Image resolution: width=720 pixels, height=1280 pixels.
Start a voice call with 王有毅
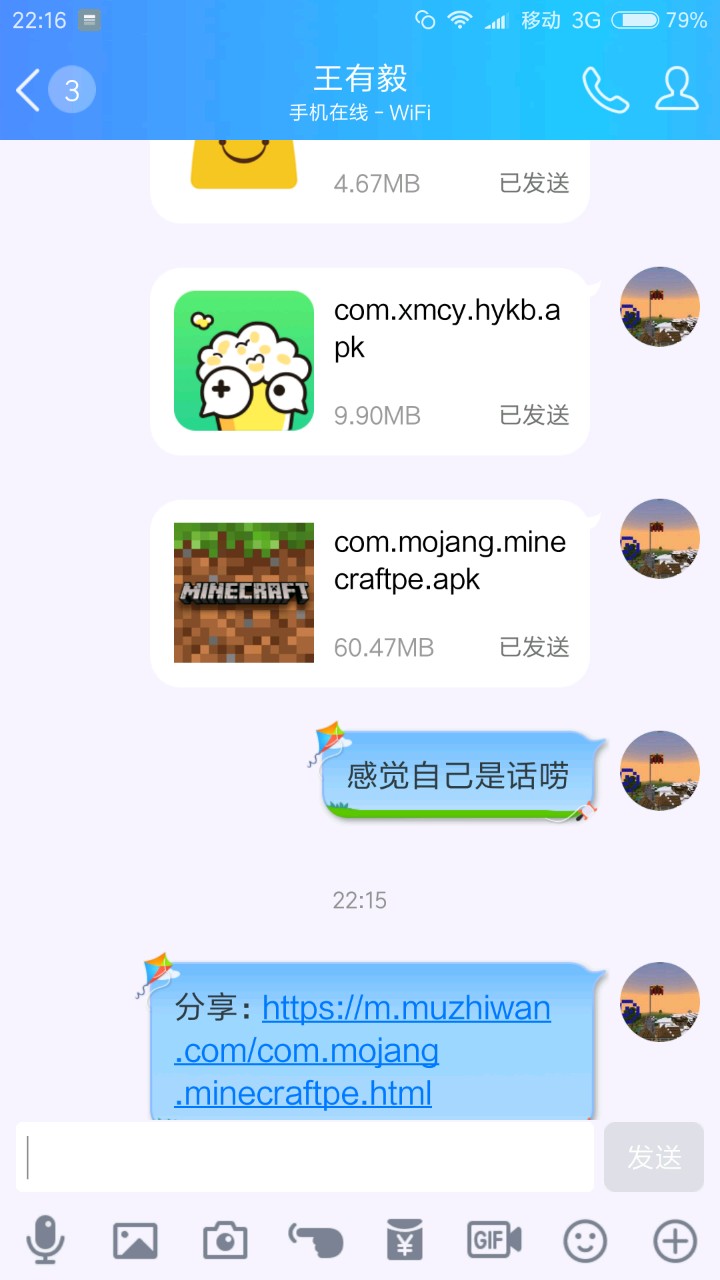click(x=605, y=91)
